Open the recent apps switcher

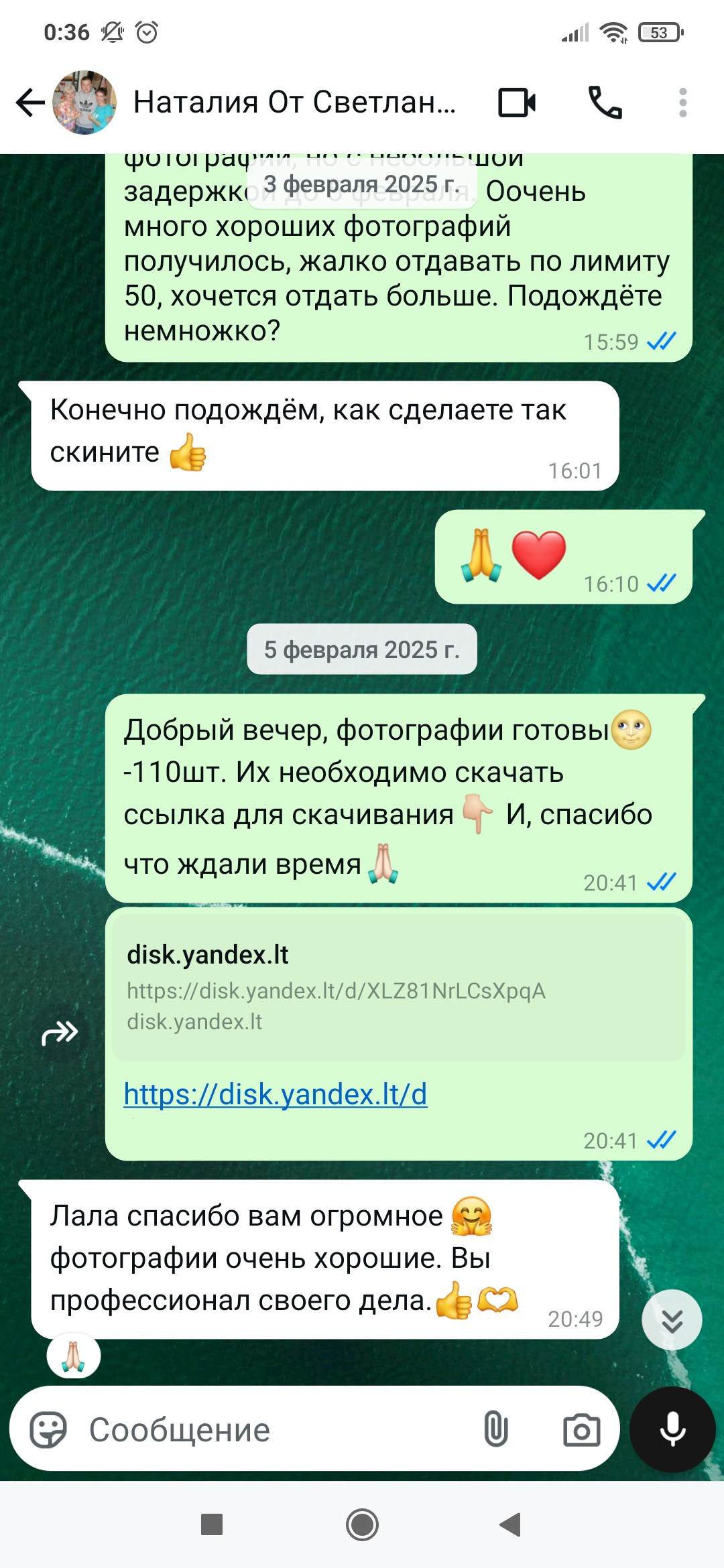click(x=212, y=1524)
